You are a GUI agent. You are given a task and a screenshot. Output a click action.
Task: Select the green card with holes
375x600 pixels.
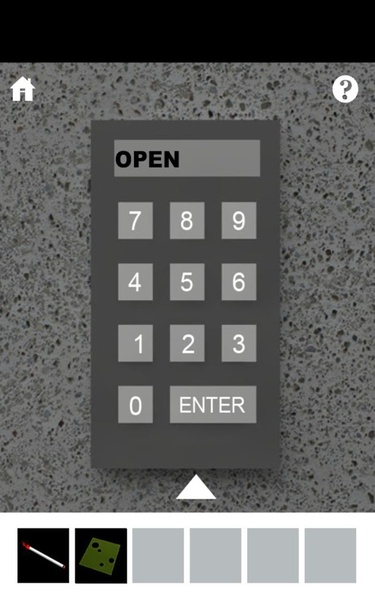point(101,556)
